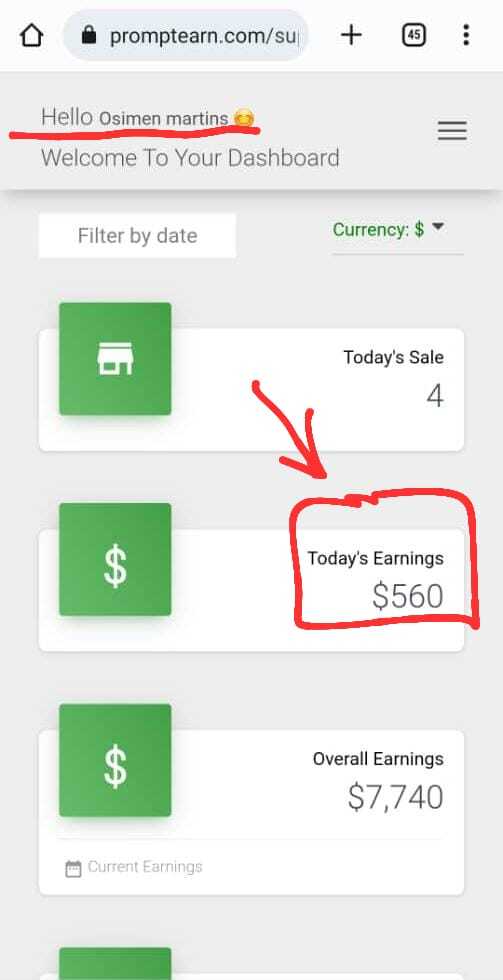The height and width of the screenshot is (980, 503).
Task: Tap the promptearn.com address bar
Action: click(186, 36)
